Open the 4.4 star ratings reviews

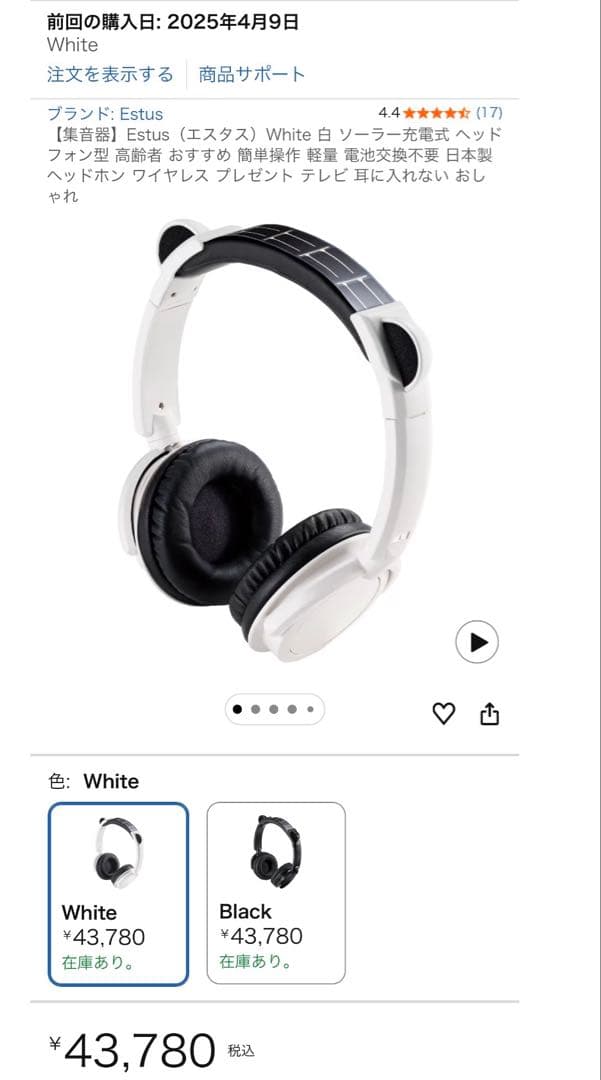point(441,113)
